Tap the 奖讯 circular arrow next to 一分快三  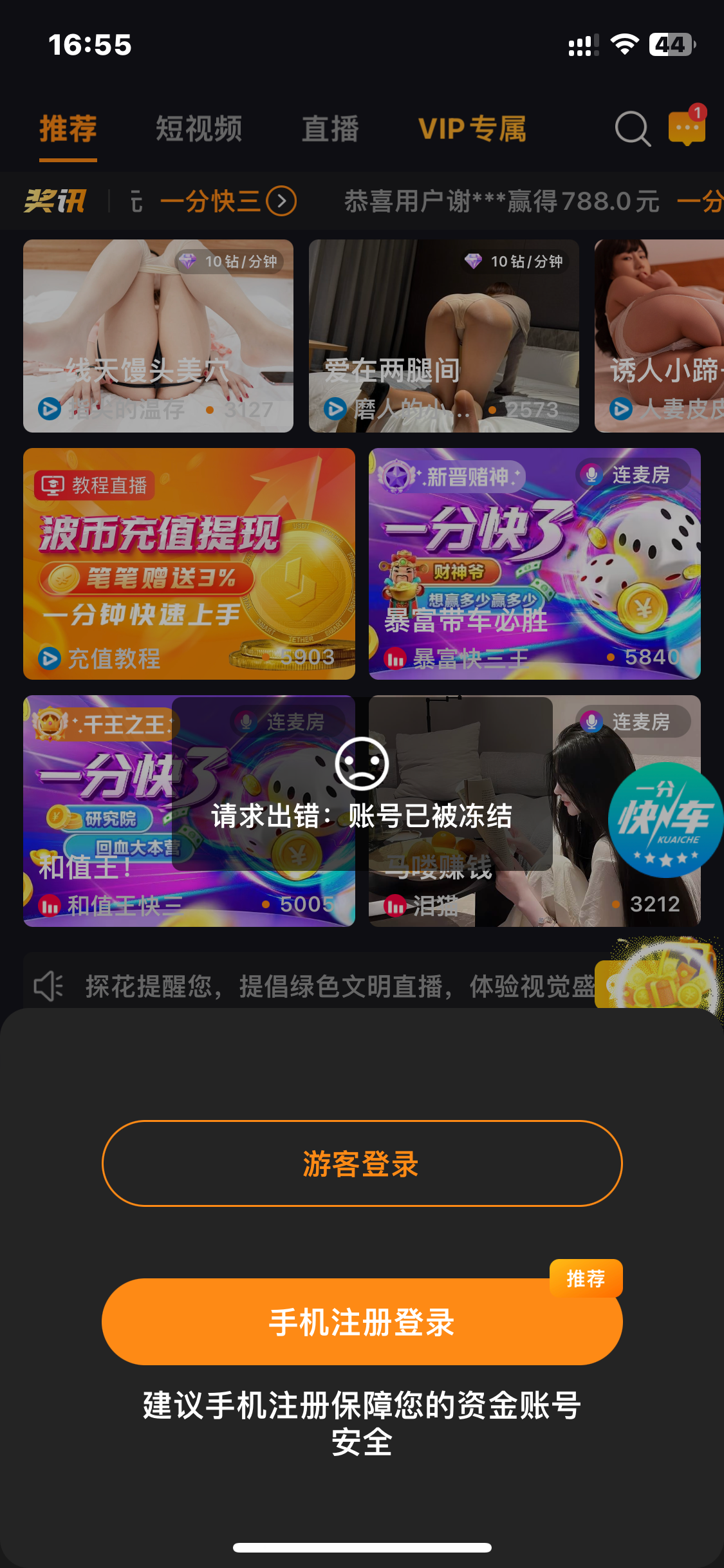tap(282, 201)
